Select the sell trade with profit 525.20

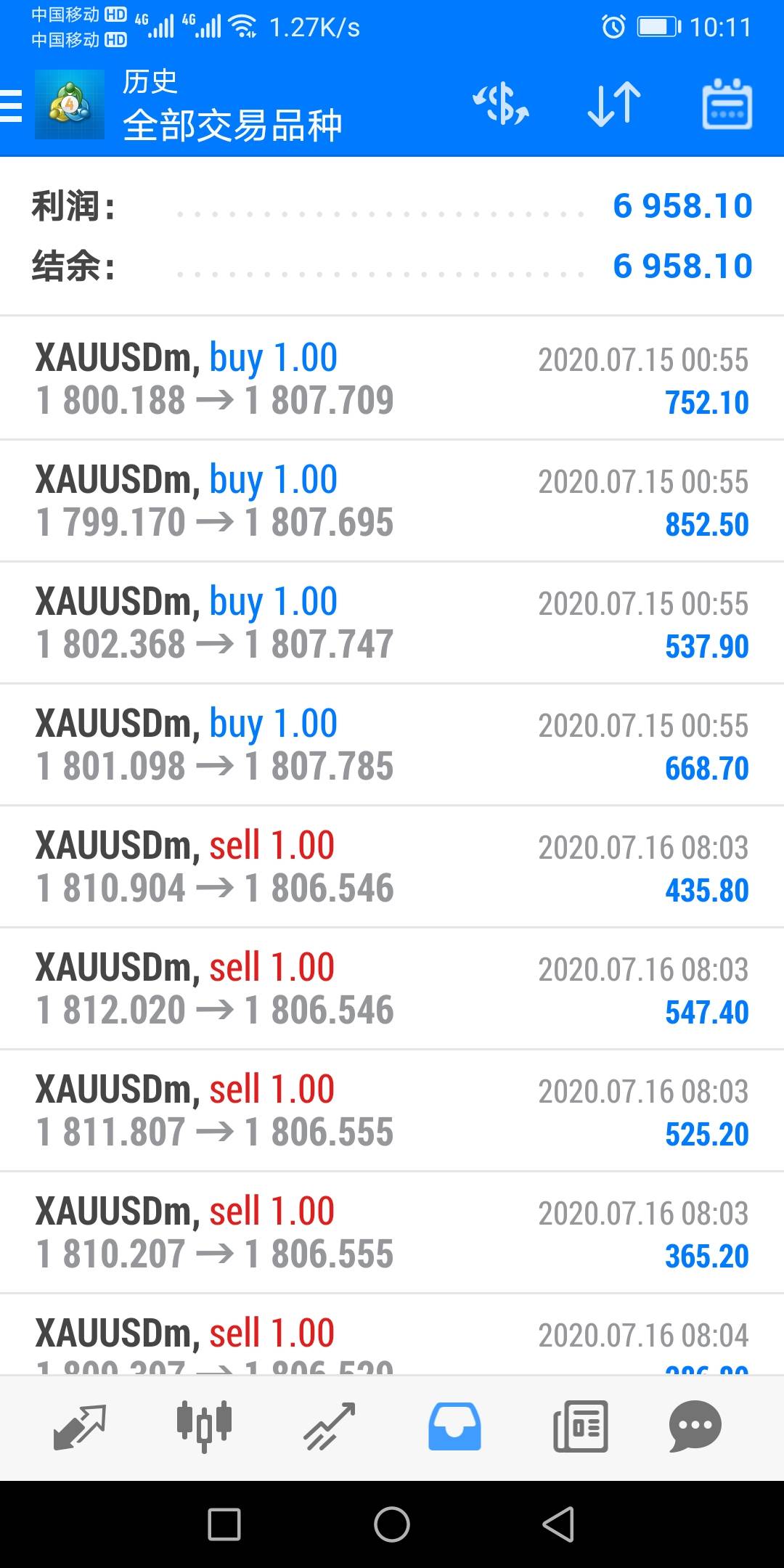(392, 1110)
